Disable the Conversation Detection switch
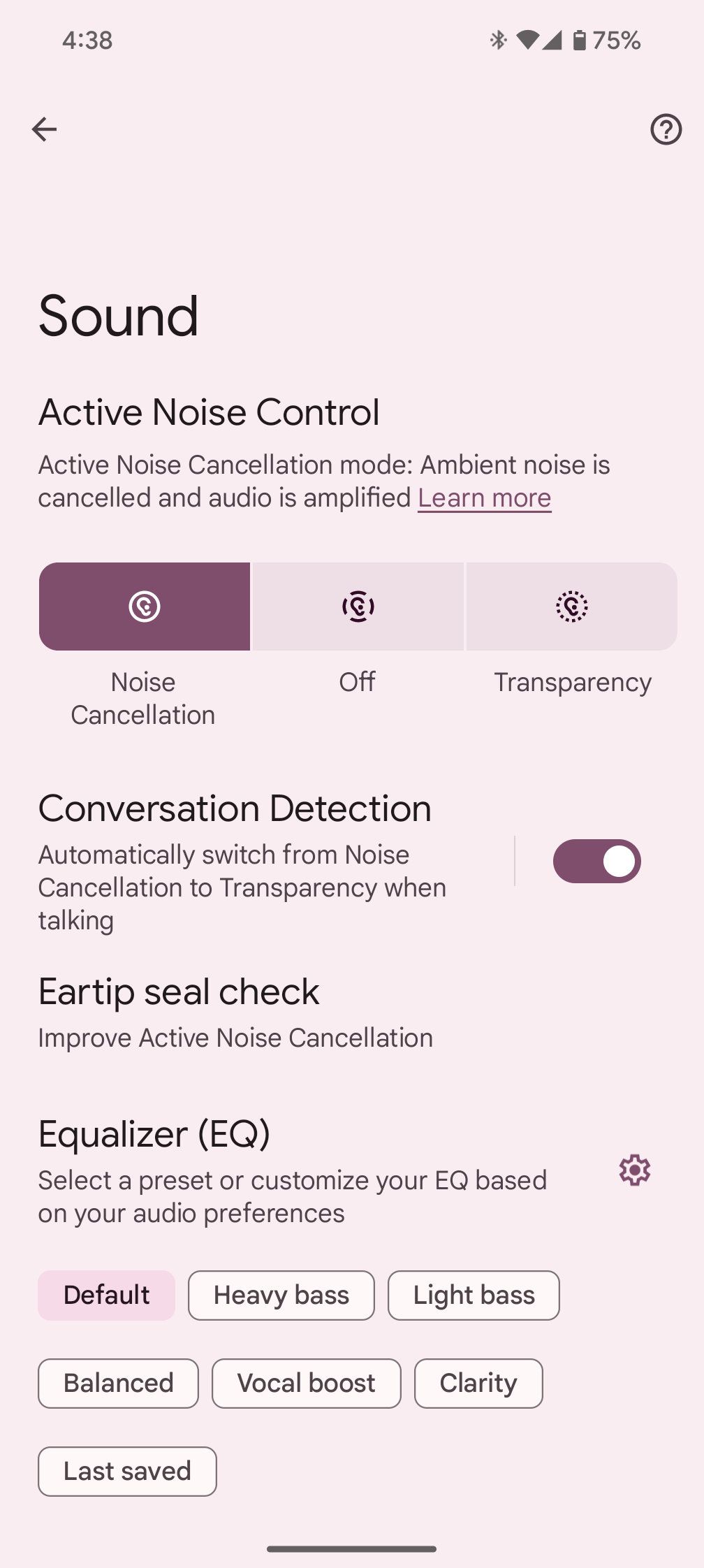The height and width of the screenshot is (1568, 704). (x=596, y=861)
